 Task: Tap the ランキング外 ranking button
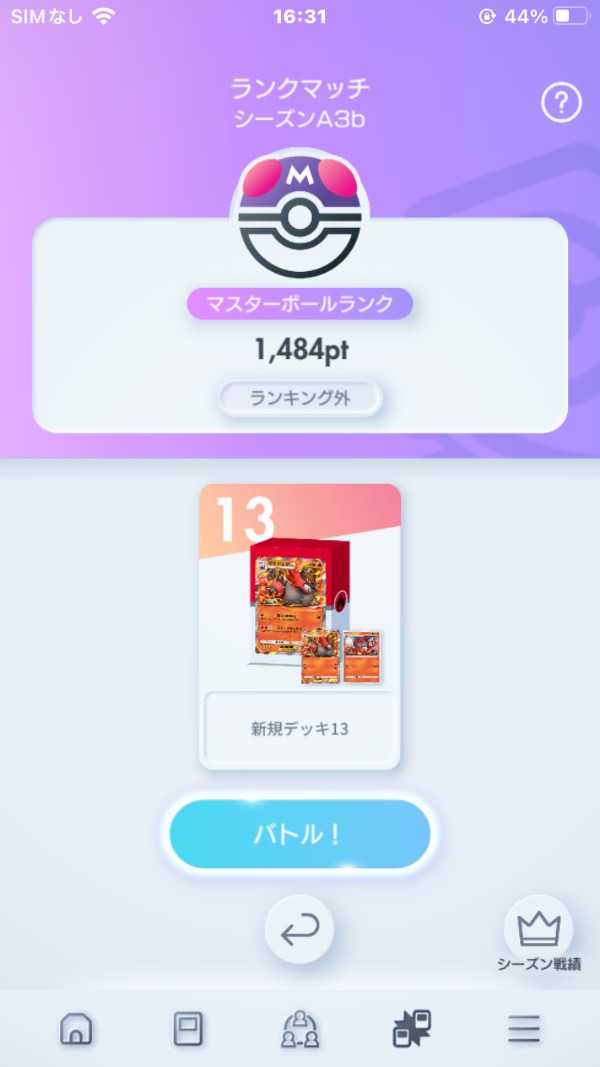300,399
